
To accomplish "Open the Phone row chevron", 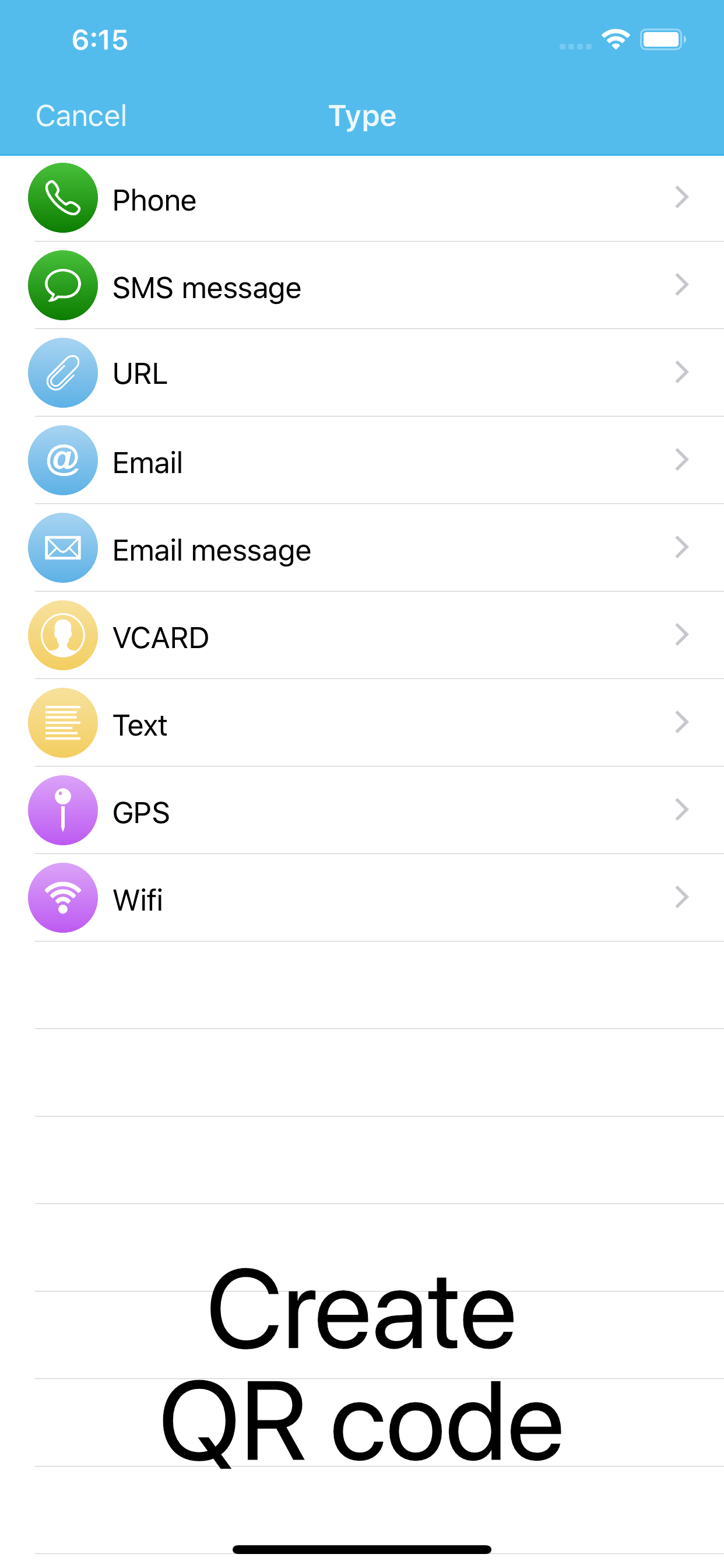I will [681, 197].
